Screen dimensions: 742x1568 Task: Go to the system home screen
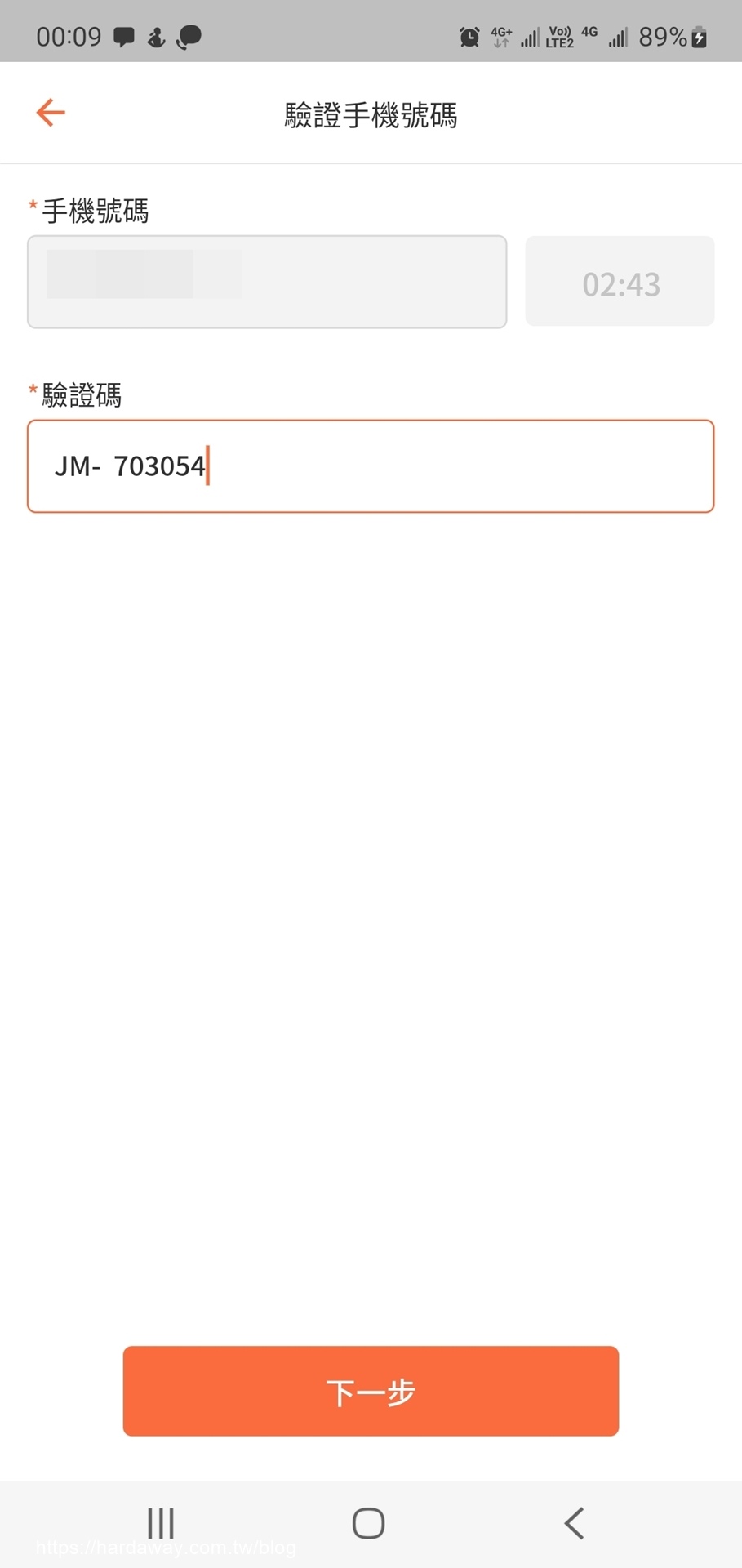369,1523
